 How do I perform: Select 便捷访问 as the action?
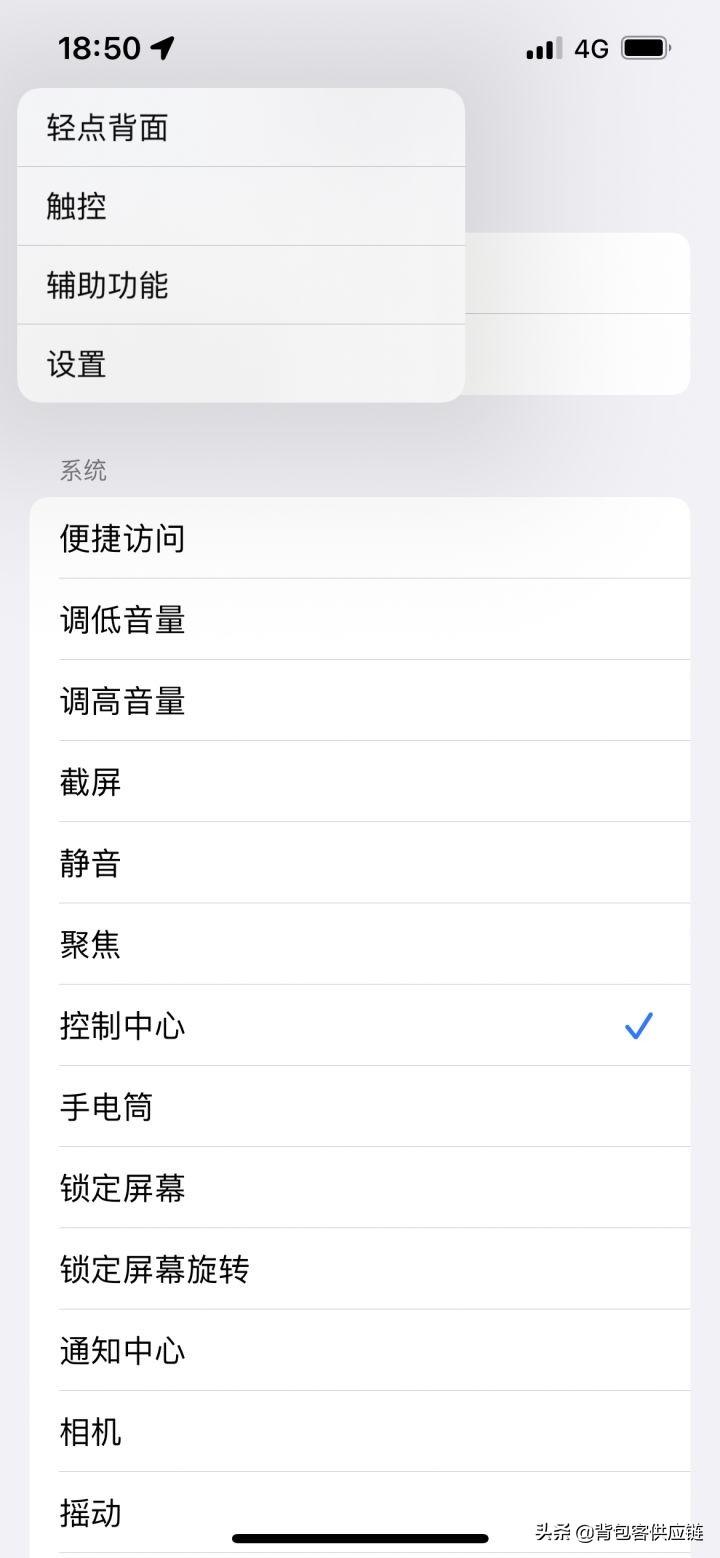click(360, 539)
